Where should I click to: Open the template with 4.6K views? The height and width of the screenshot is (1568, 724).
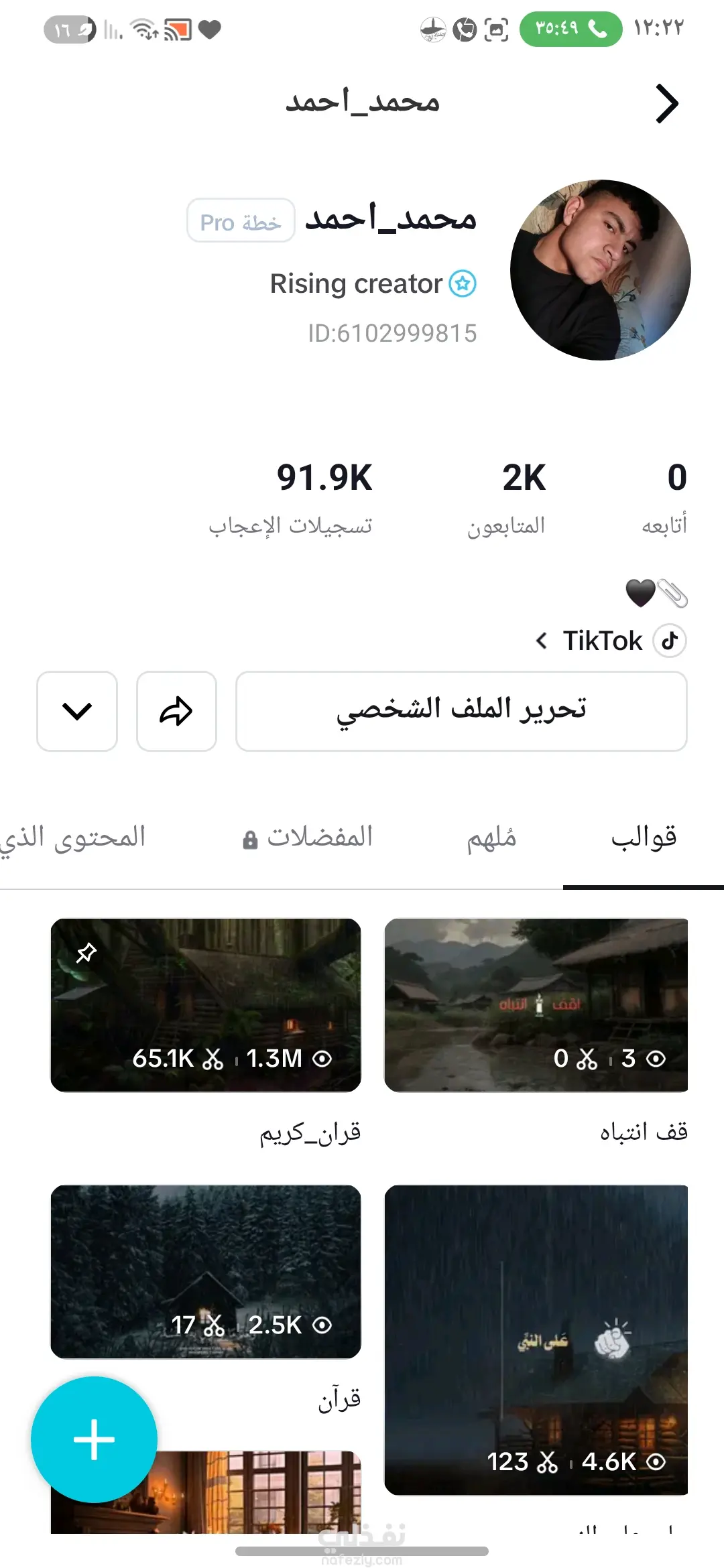[x=536, y=1340]
